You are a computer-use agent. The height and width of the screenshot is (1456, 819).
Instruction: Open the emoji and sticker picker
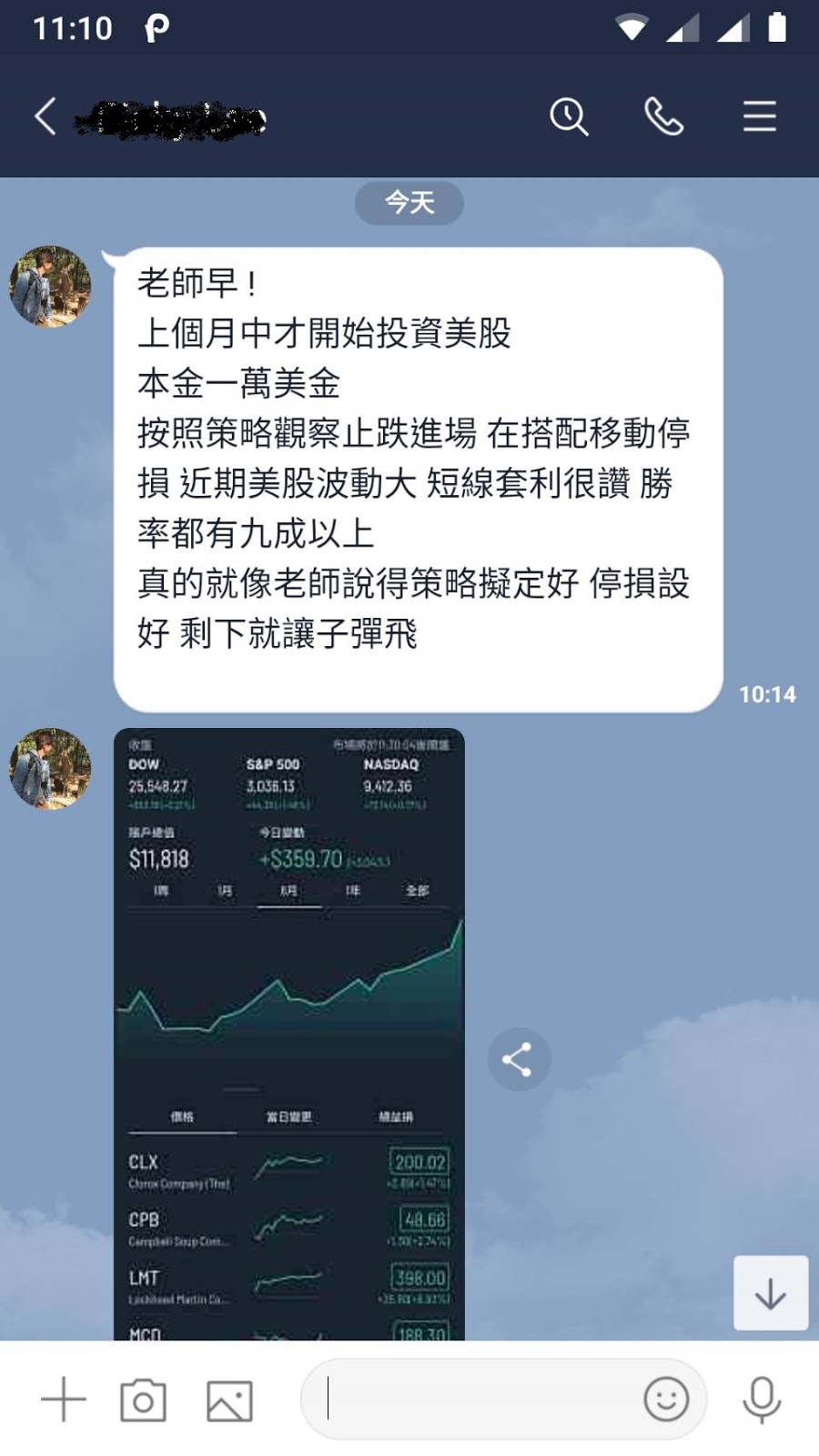tap(666, 1400)
